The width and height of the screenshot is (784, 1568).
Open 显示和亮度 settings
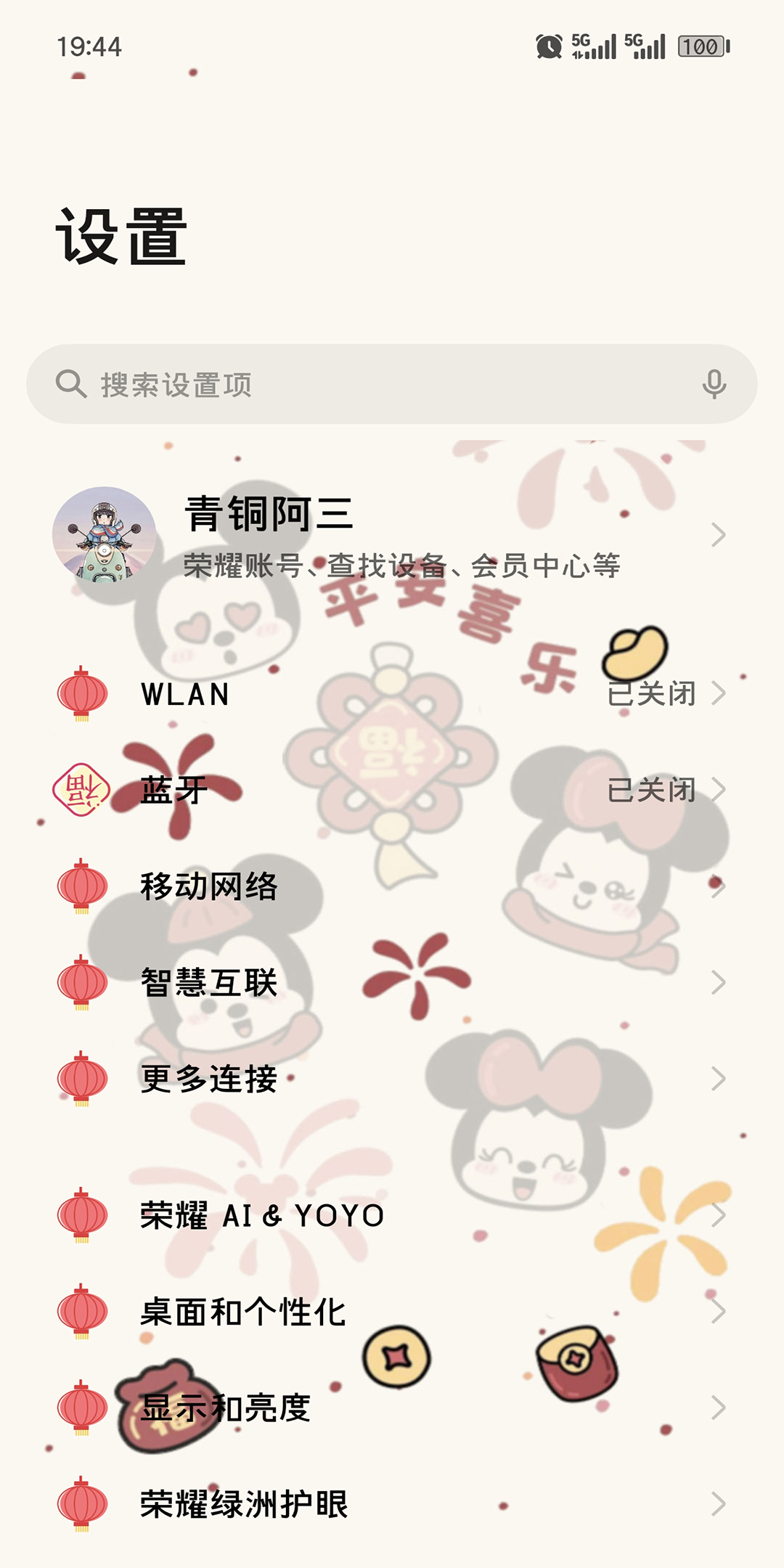[x=392, y=1408]
